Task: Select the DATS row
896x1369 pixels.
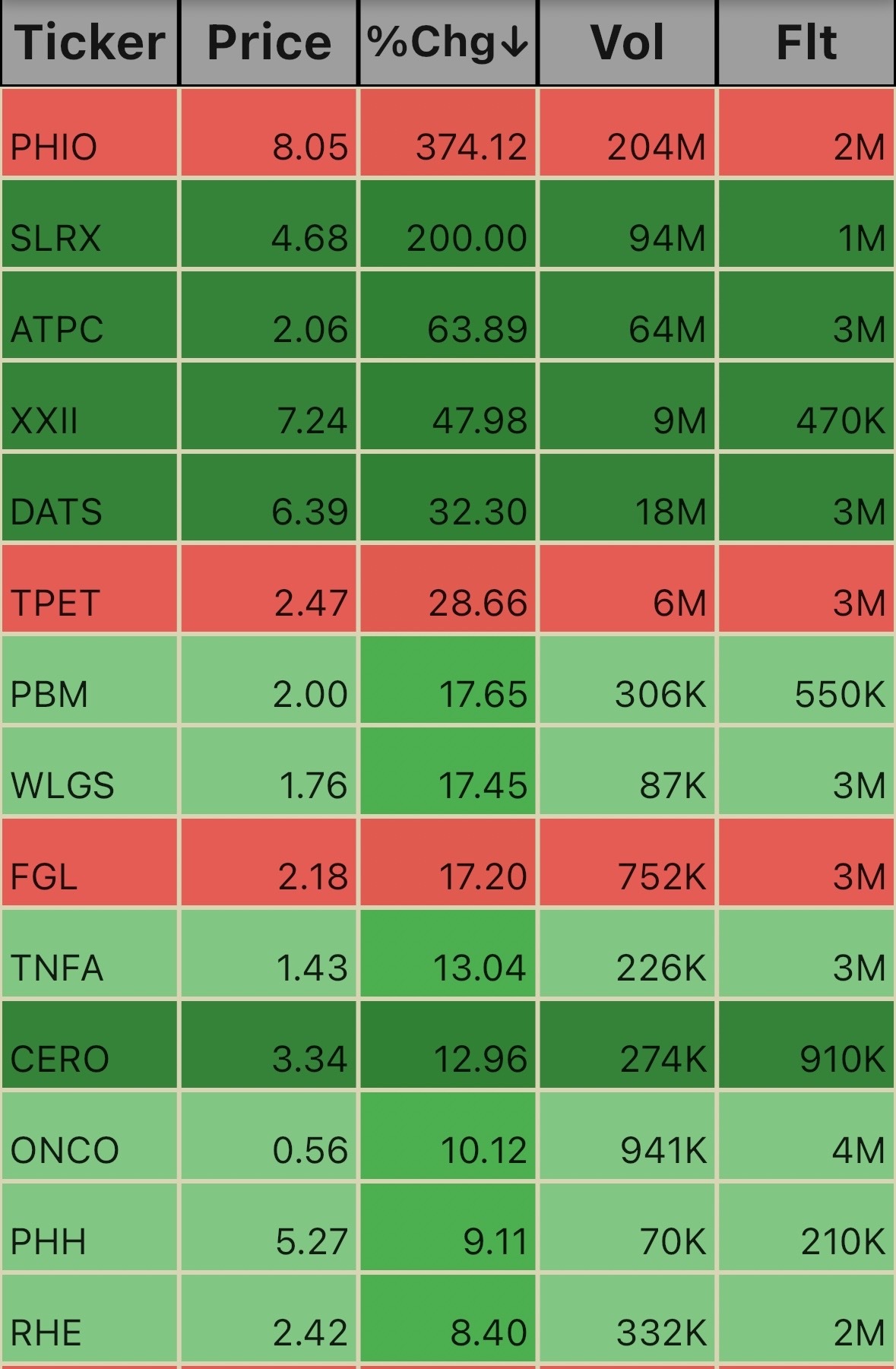Action: click(x=448, y=497)
